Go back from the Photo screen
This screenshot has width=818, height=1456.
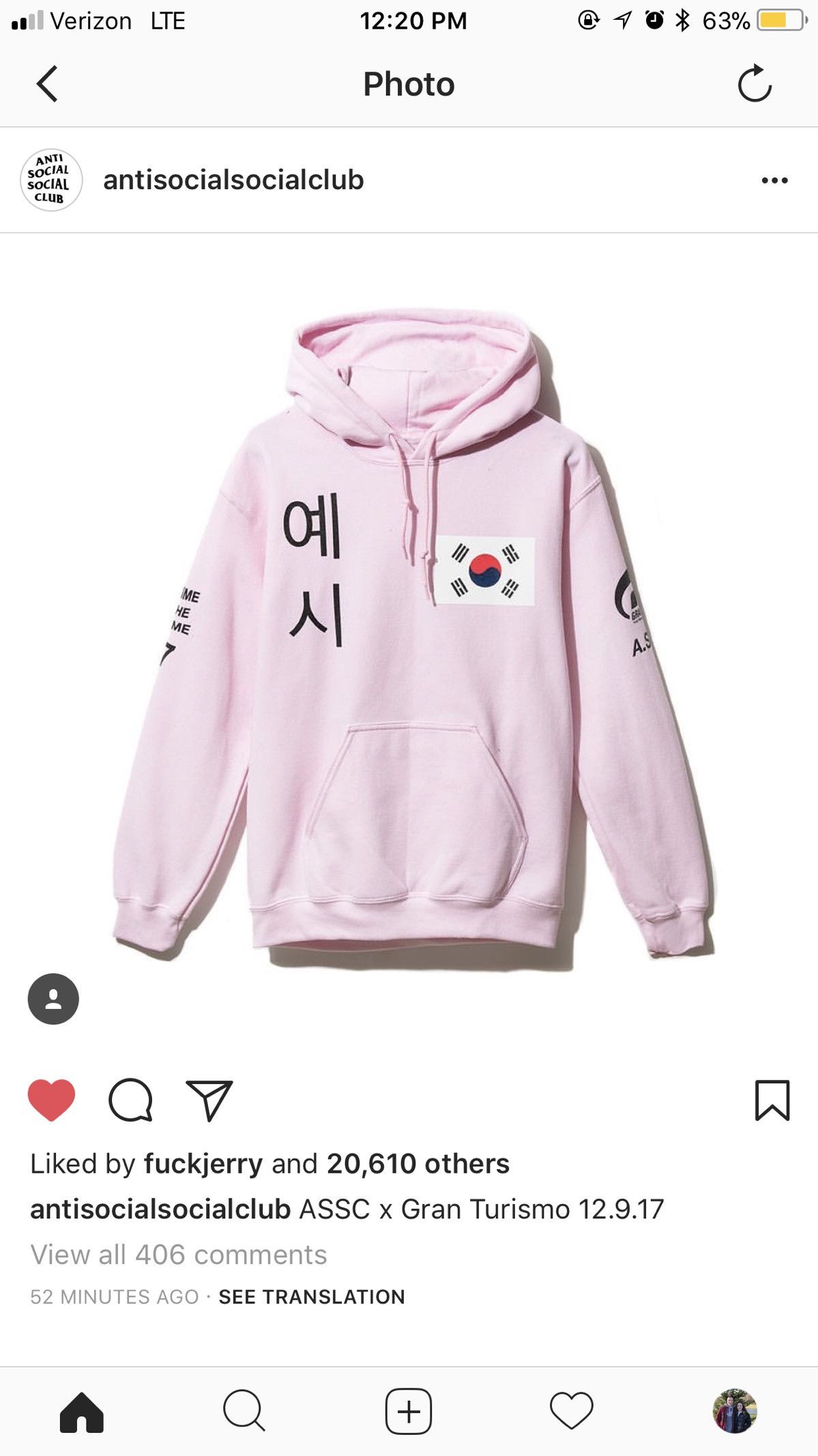[x=46, y=84]
